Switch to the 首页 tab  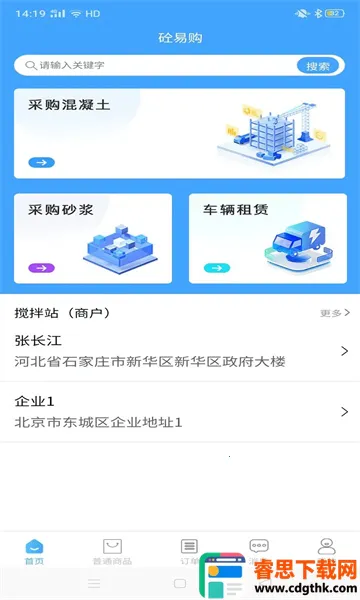[34, 551]
